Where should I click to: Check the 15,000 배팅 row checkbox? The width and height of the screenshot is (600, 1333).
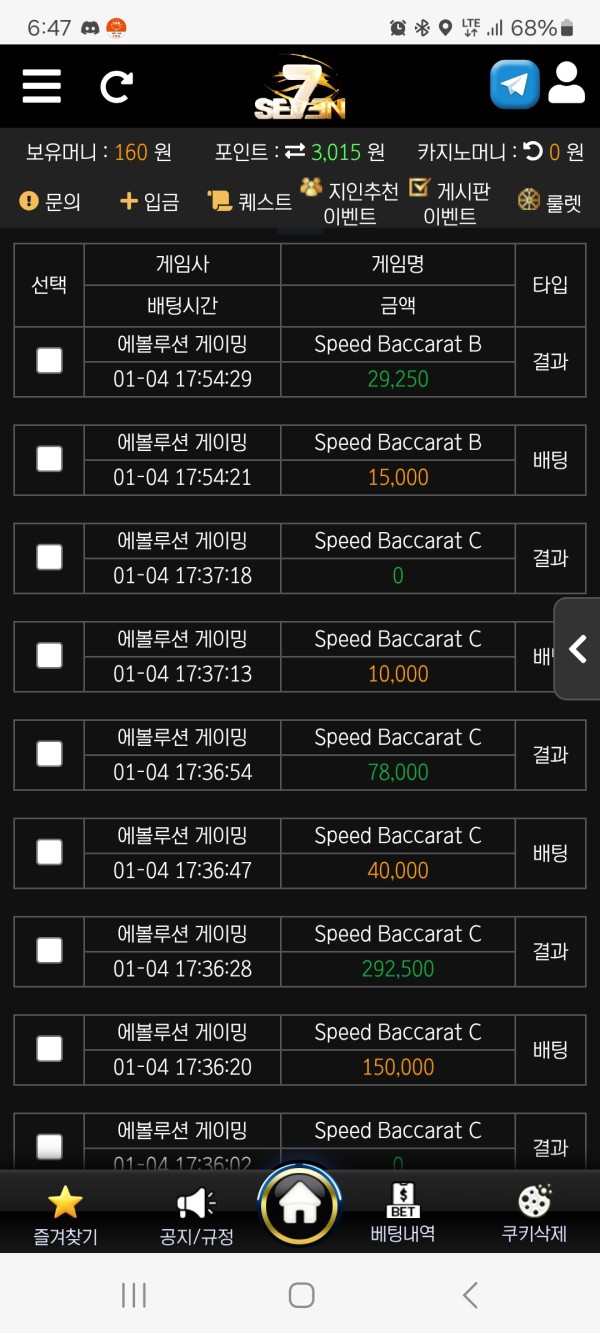point(49,459)
